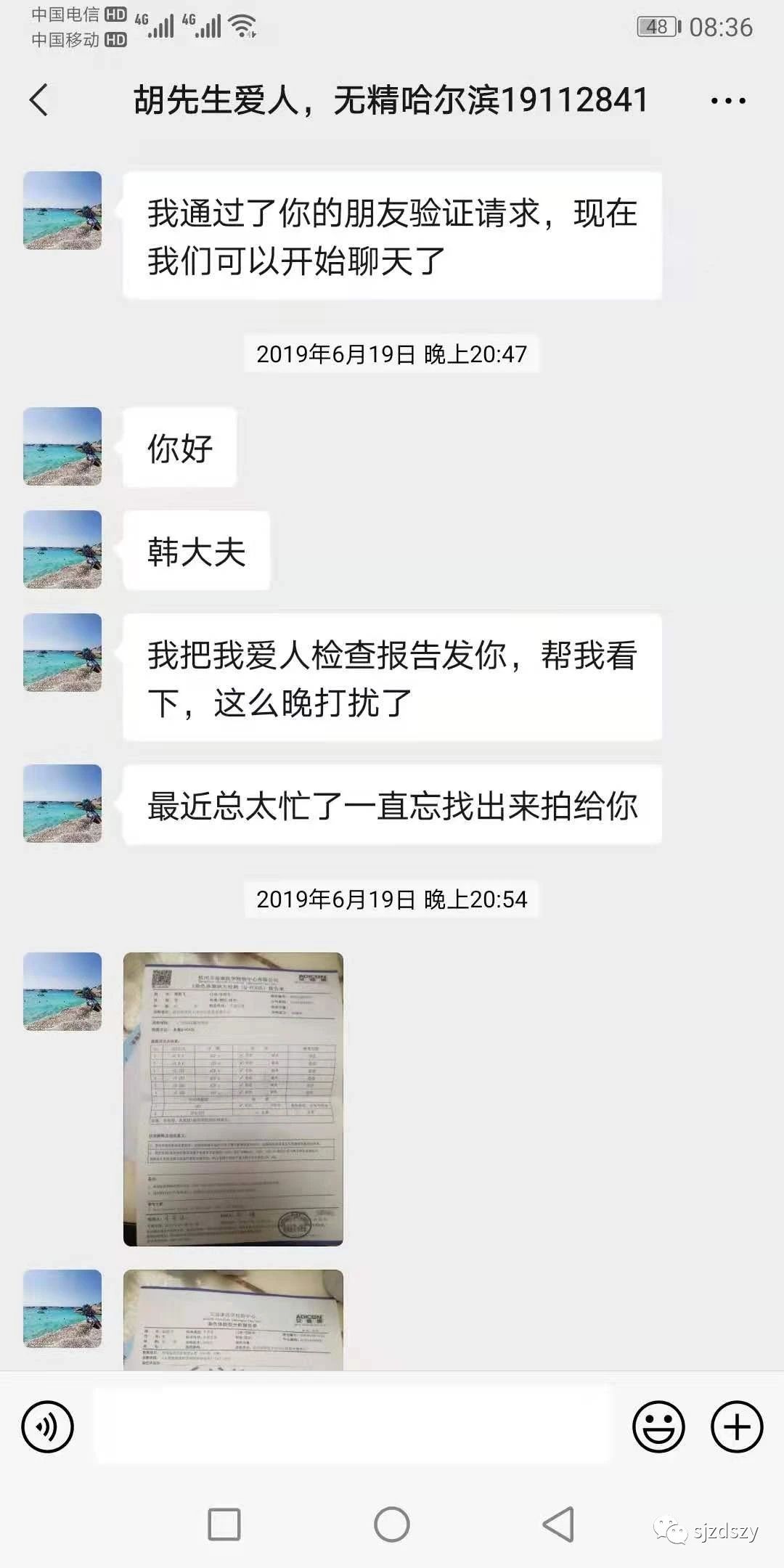Open the plus attachments menu
The height and width of the screenshot is (1568, 784).
(737, 1426)
